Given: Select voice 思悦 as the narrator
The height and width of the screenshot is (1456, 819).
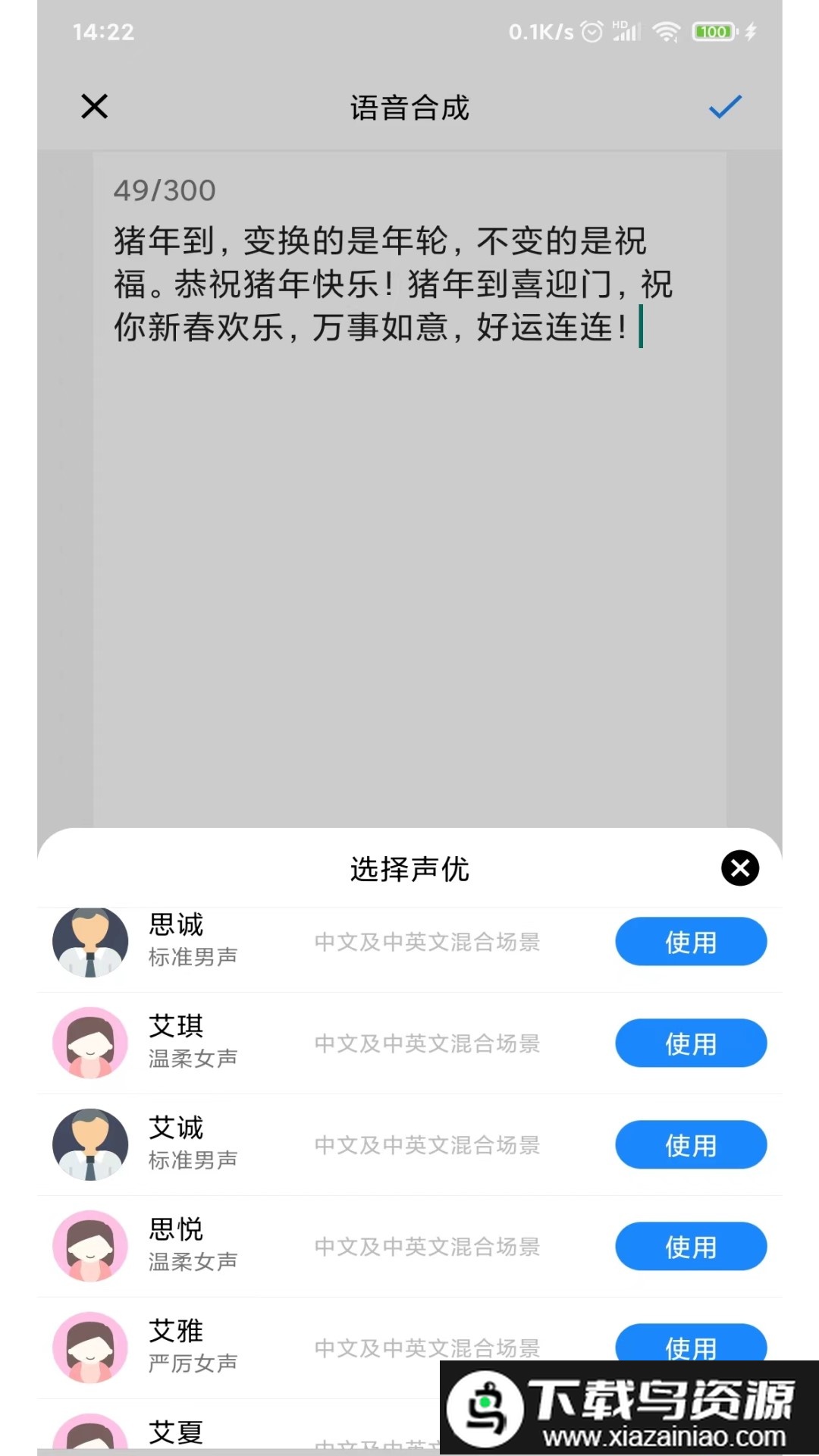Looking at the screenshot, I should click(x=690, y=1246).
